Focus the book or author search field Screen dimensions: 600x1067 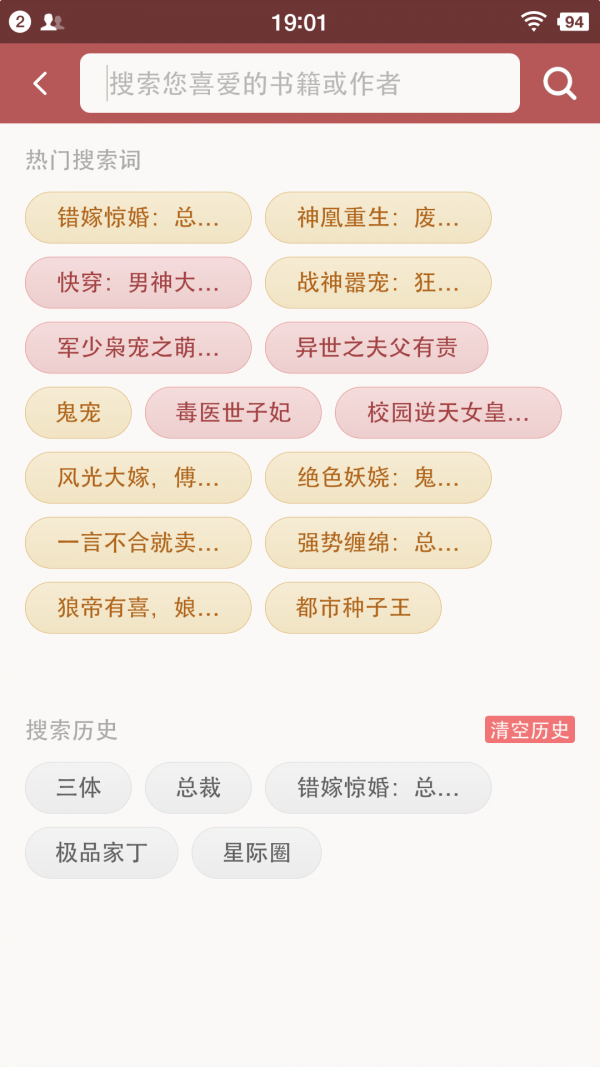point(300,83)
